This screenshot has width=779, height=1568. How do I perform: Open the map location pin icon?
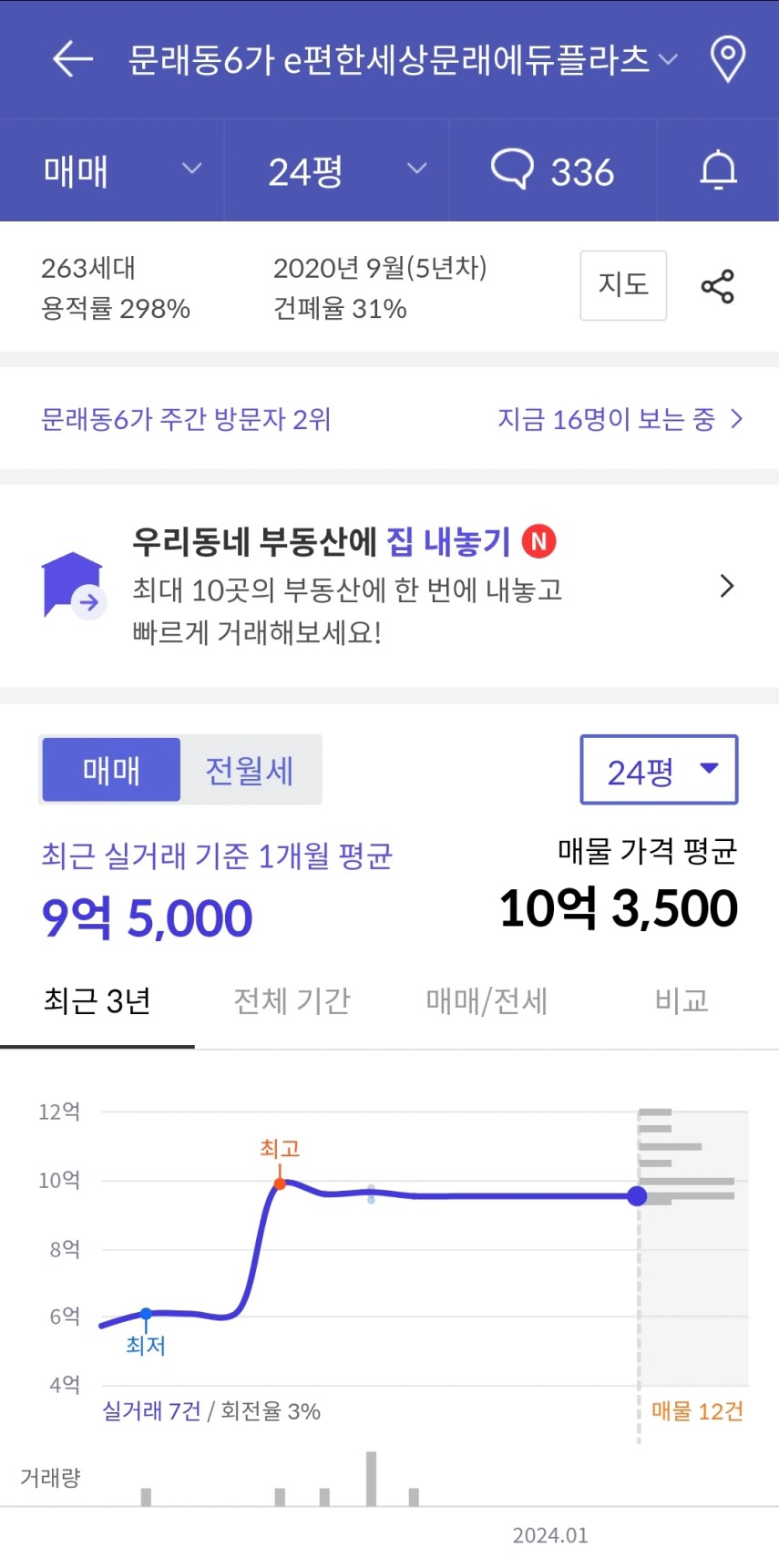tap(727, 59)
